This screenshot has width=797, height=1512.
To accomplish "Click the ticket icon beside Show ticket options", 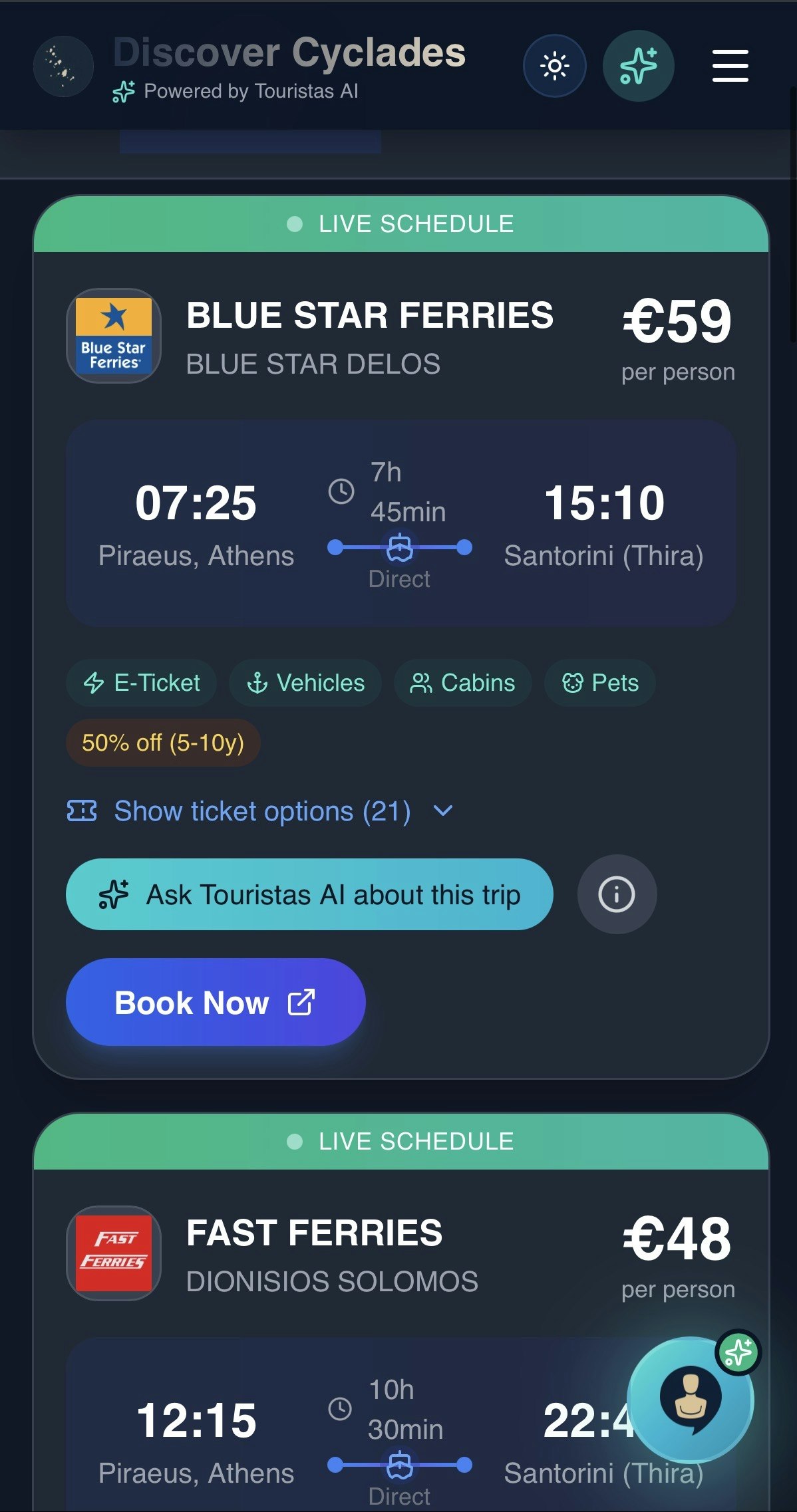I will pyautogui.click(x=82, y=811).
